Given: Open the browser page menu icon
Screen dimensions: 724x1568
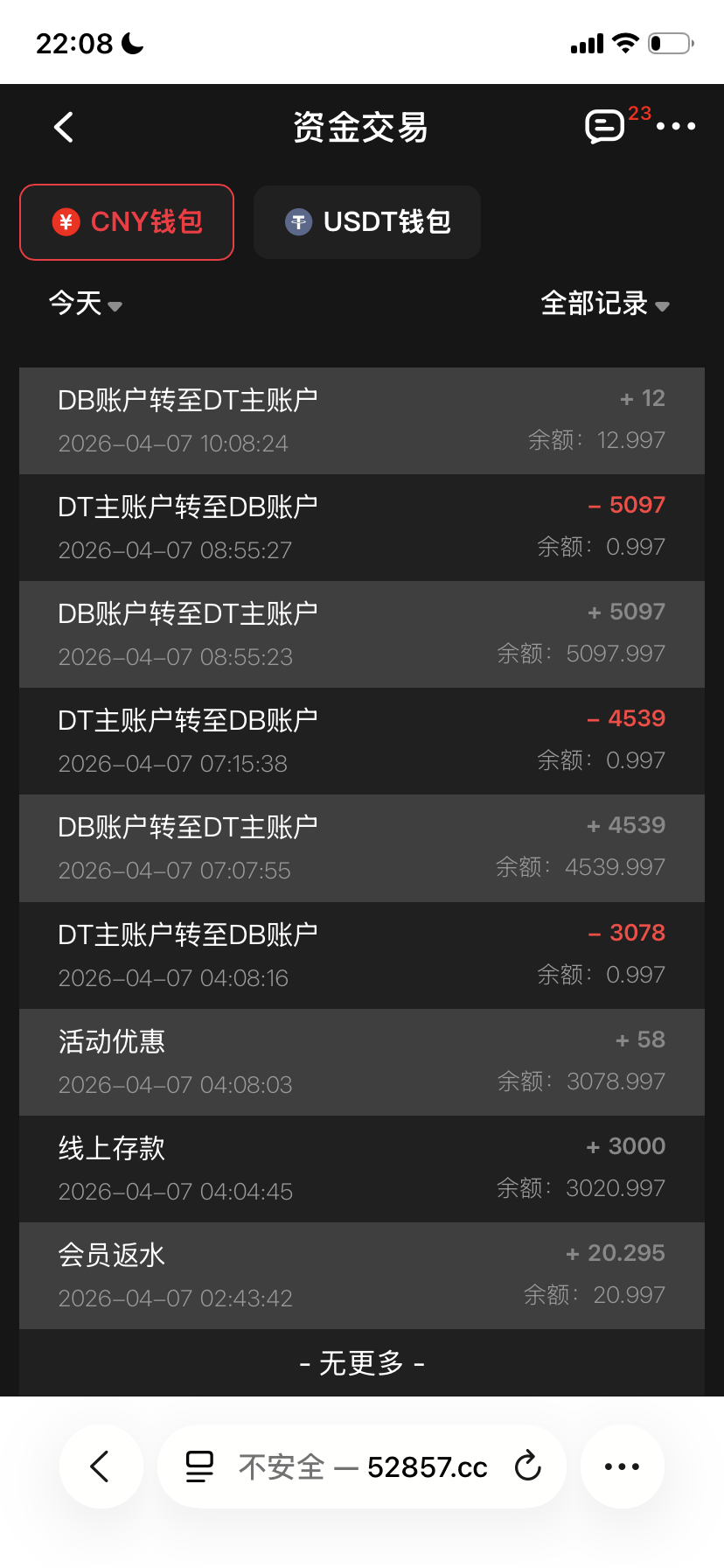Looking at the screenshot, I should click(x=199, y=1466).
